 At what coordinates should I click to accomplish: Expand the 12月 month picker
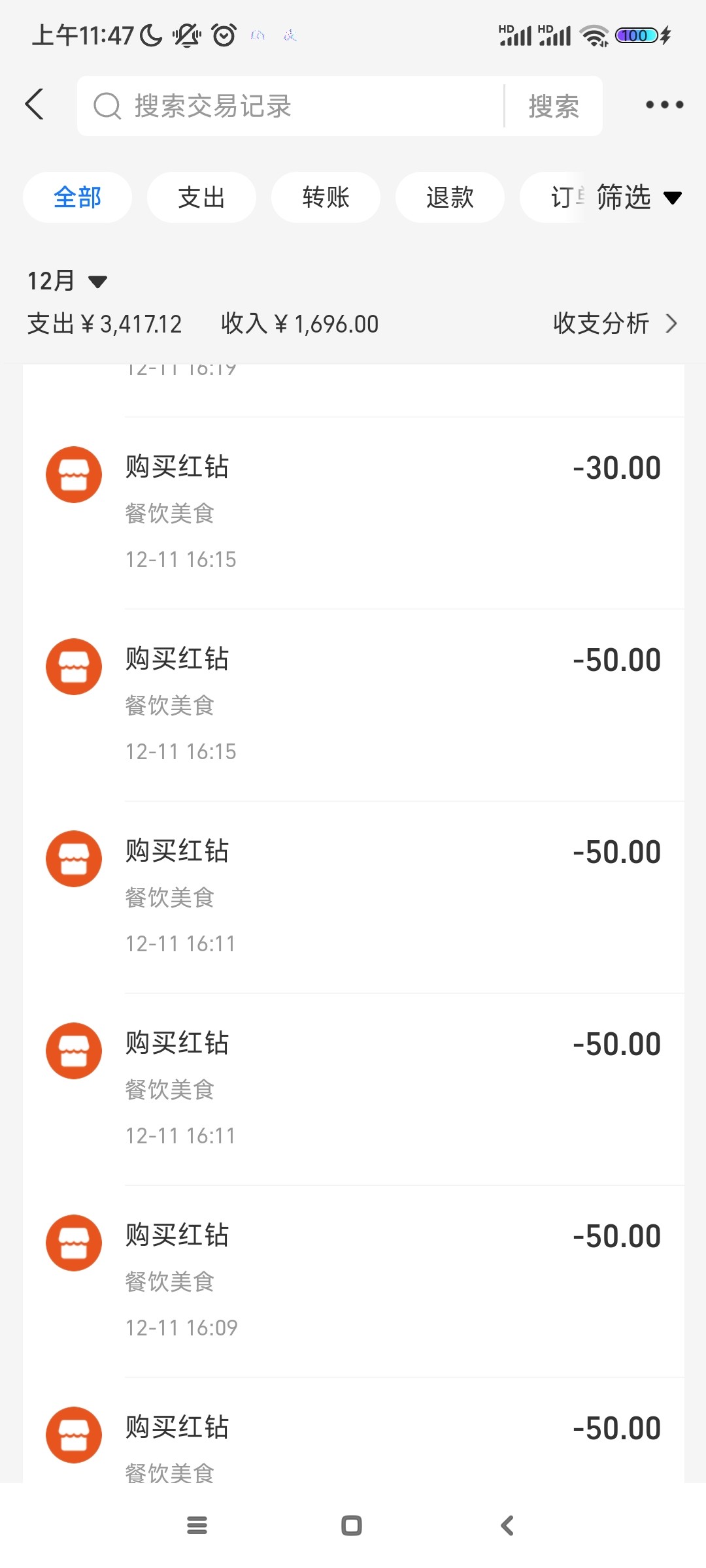(67, 281)
